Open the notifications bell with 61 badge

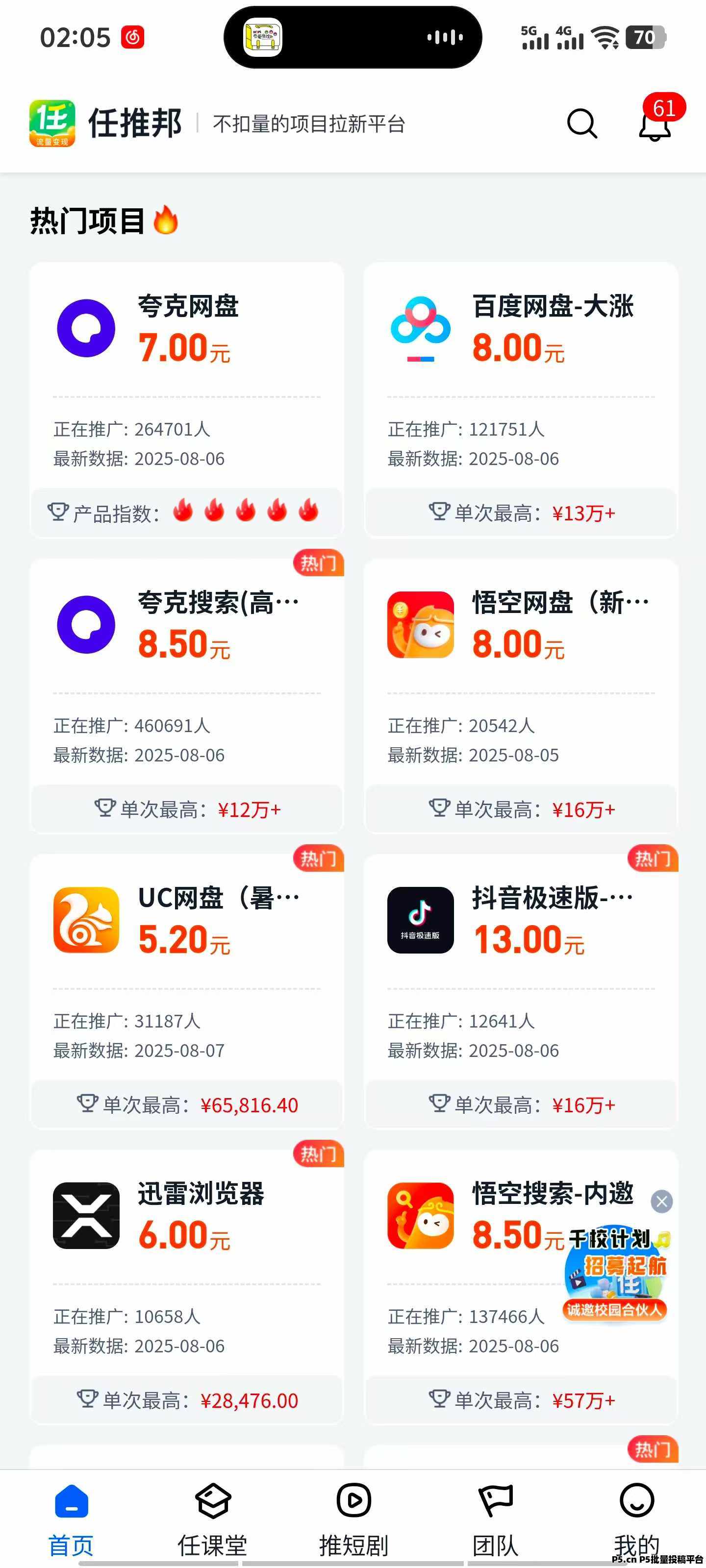pos(655,124)
